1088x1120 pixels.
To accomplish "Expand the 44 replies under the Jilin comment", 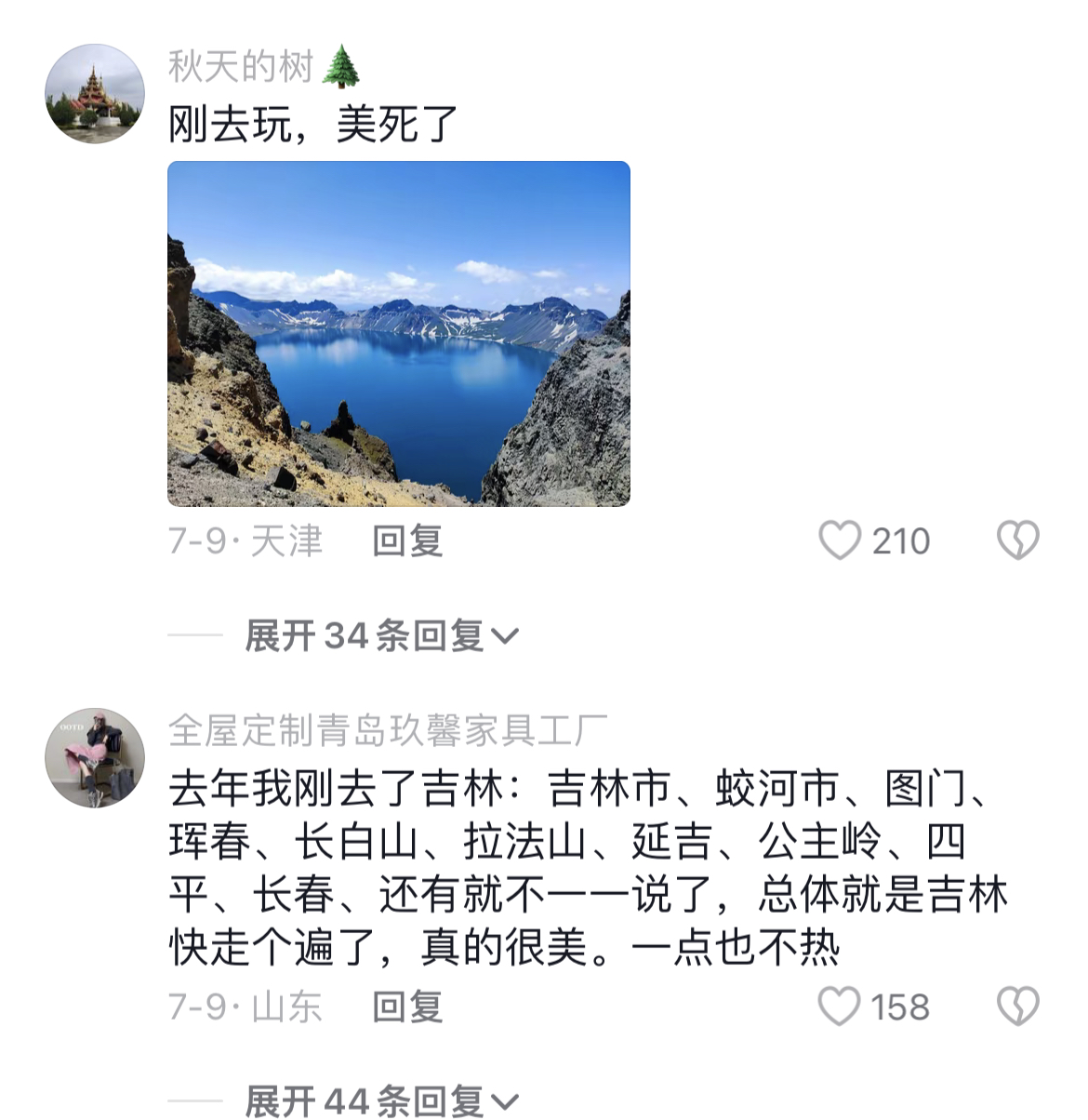I will pos(367,1100).
